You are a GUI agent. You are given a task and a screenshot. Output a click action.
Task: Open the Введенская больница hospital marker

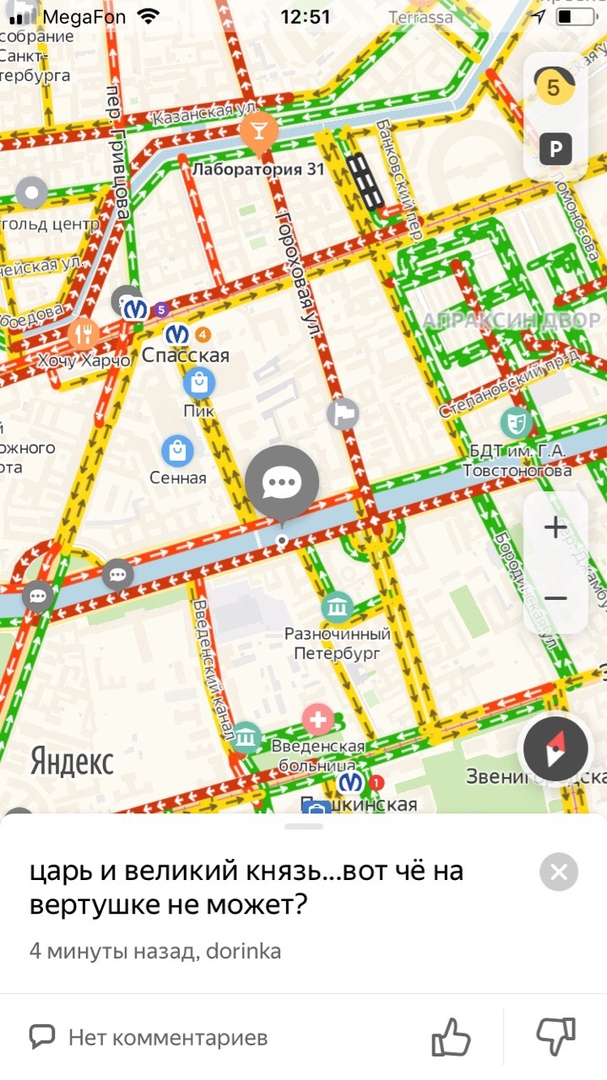coord(318,719)
